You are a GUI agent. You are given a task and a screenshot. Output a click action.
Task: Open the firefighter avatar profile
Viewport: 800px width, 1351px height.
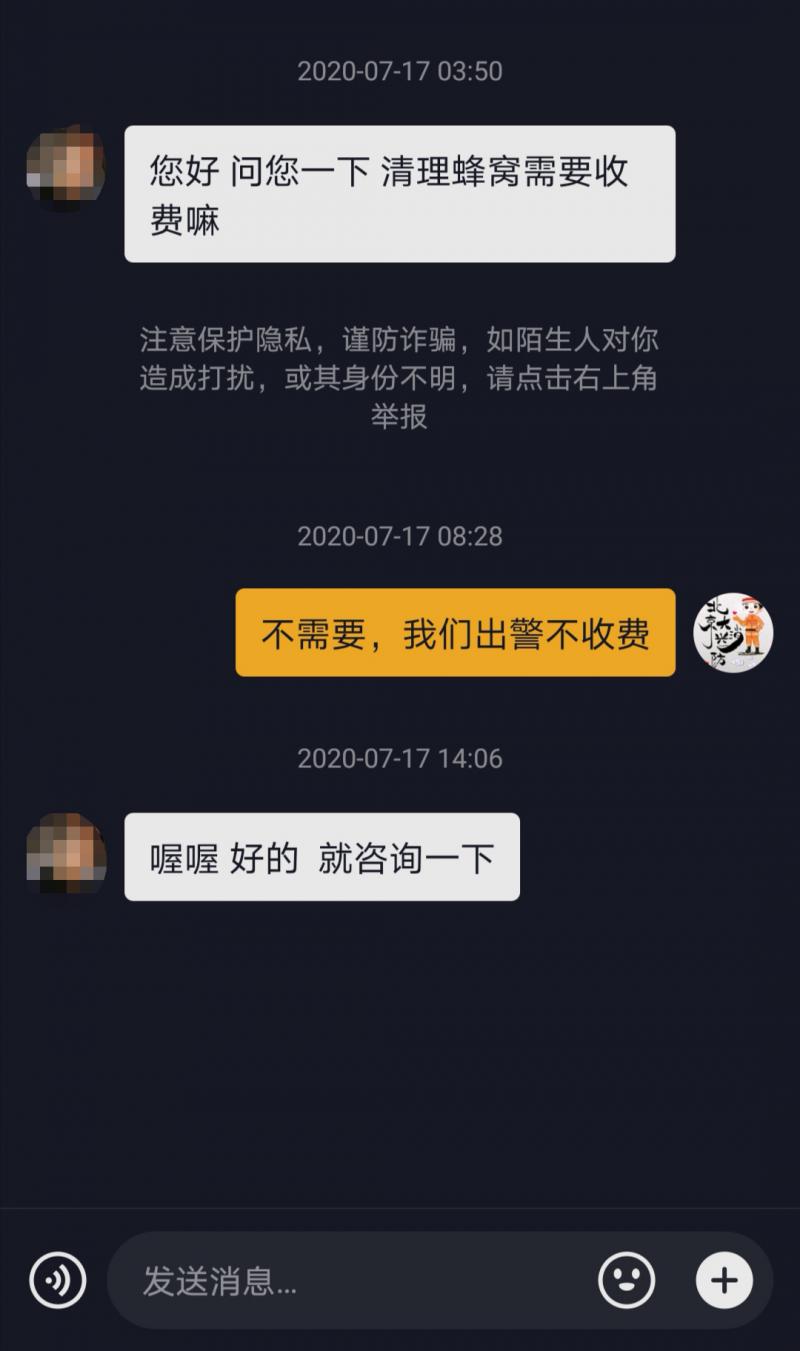pyautogui.click(x=734, y=632)
